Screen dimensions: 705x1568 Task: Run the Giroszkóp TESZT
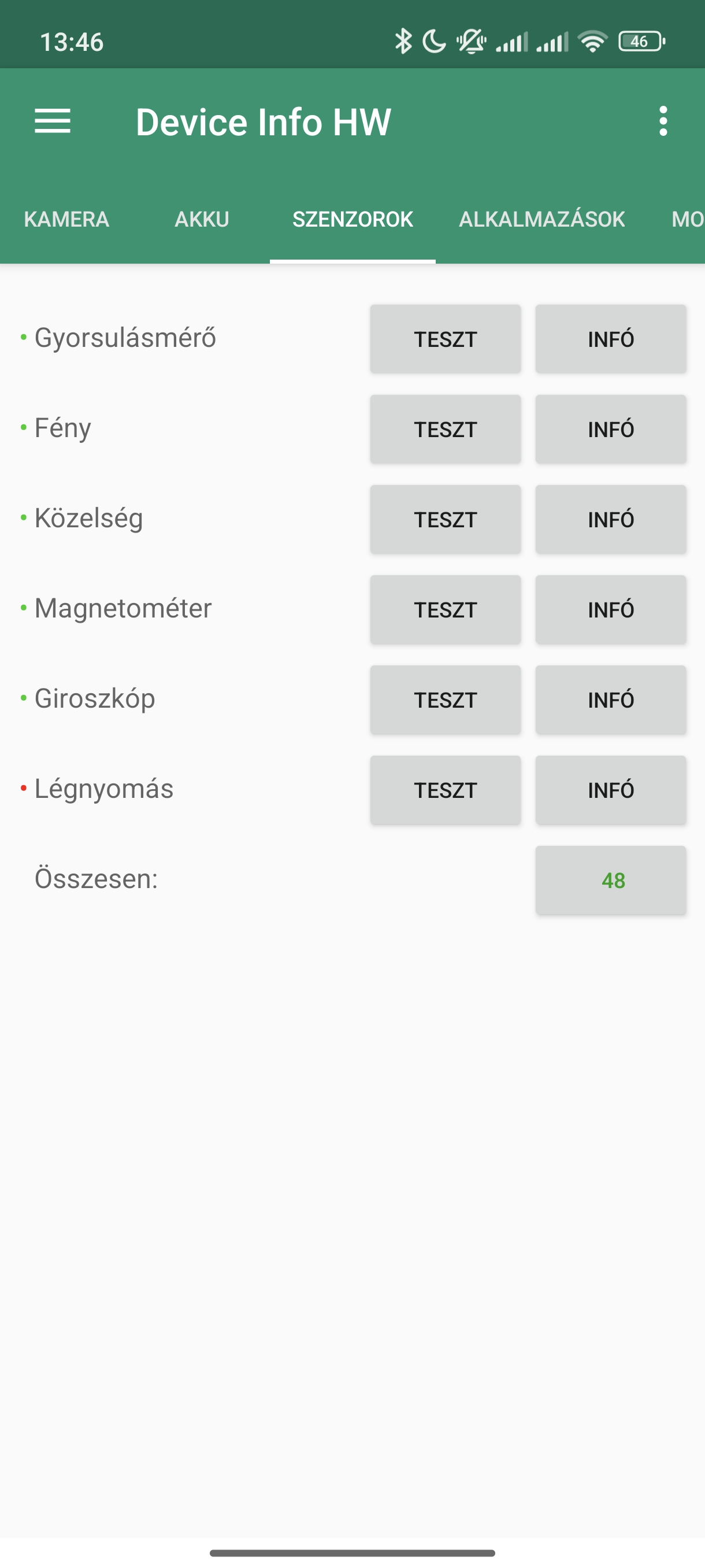coord(446,700)
